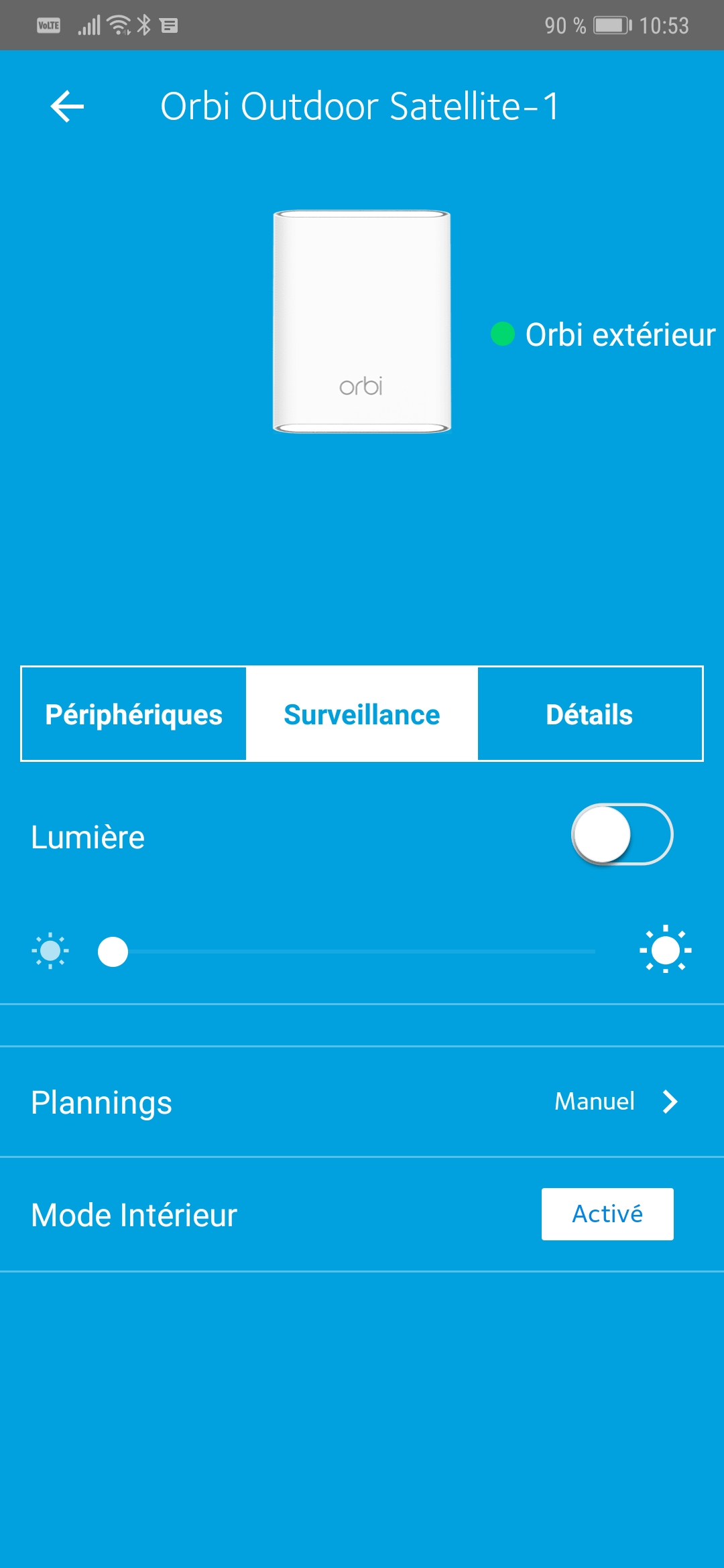Switch to the Périphériques tab

point(134,714)
